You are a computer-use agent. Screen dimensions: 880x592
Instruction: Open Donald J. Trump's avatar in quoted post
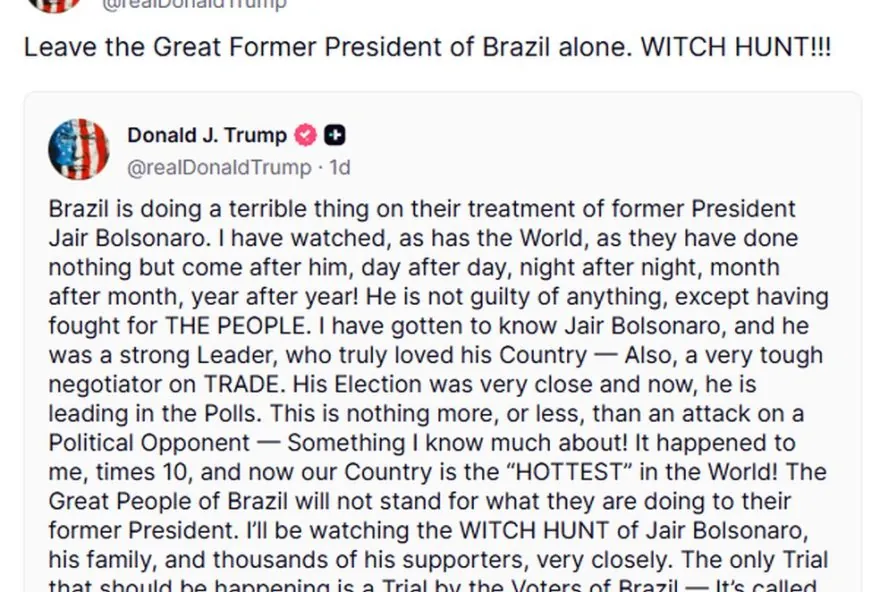tap(79, 150)
